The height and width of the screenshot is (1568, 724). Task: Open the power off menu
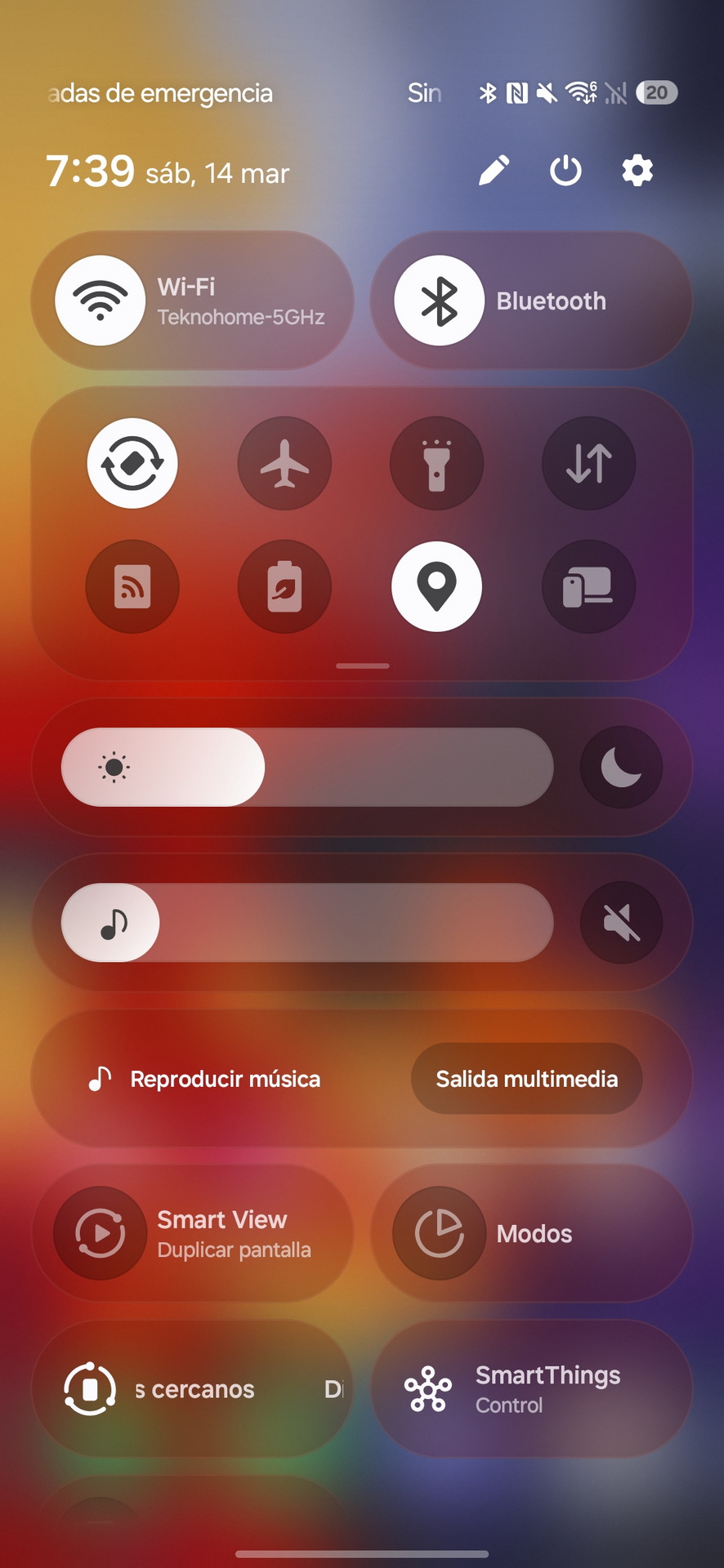click(565, 171)
